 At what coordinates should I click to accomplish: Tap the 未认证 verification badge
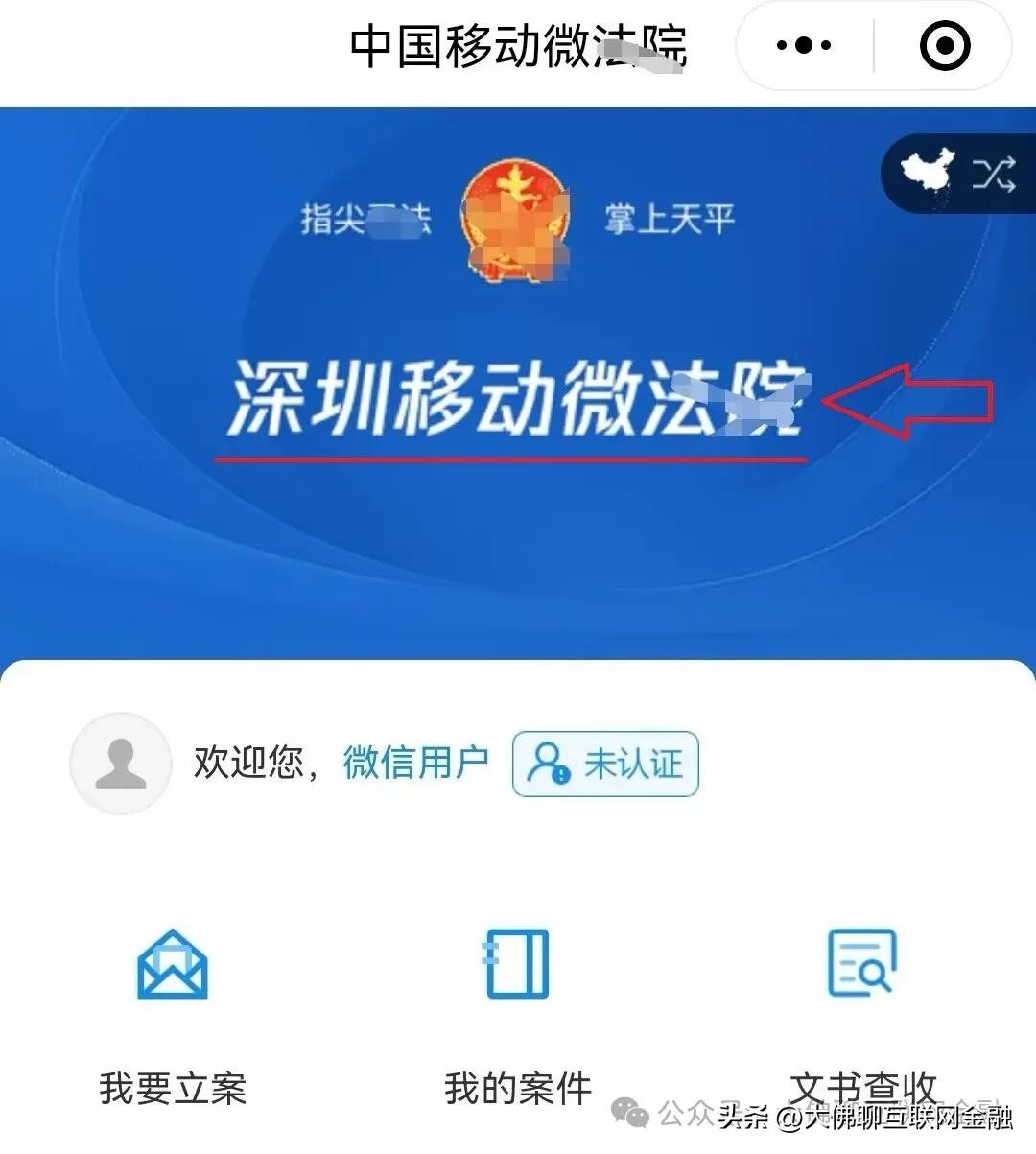click(605, 765)
